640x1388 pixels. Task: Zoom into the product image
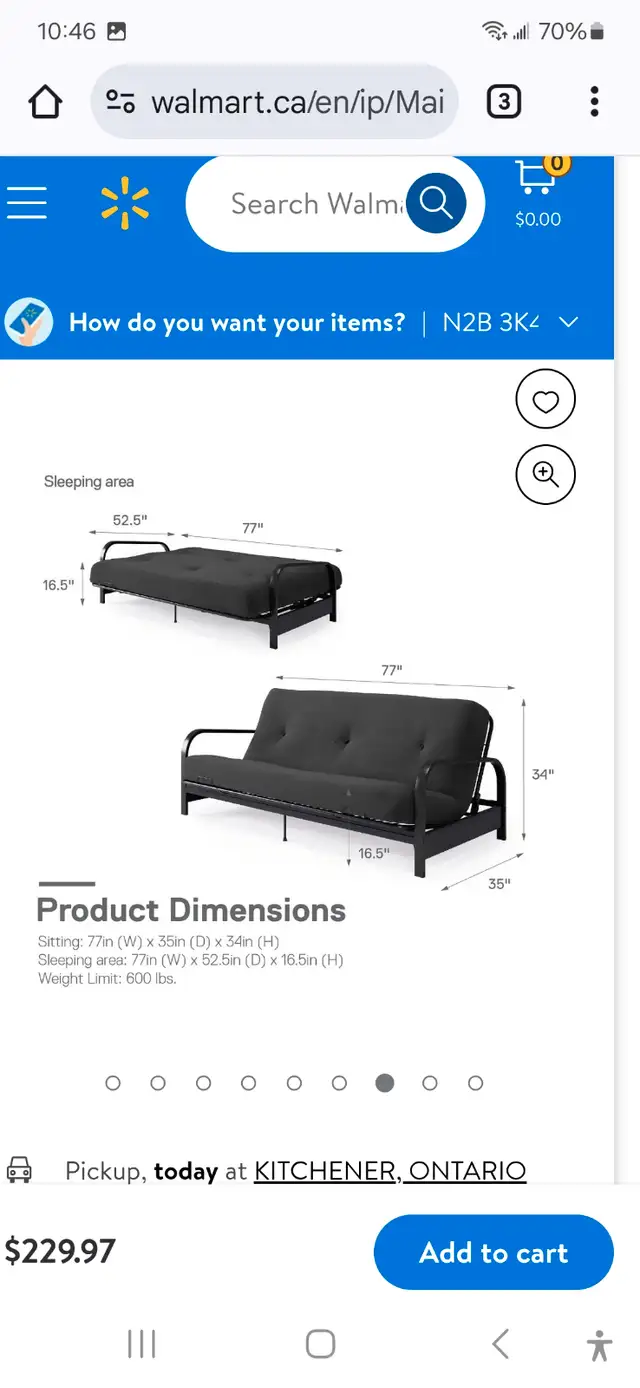(x=545, y=474)
